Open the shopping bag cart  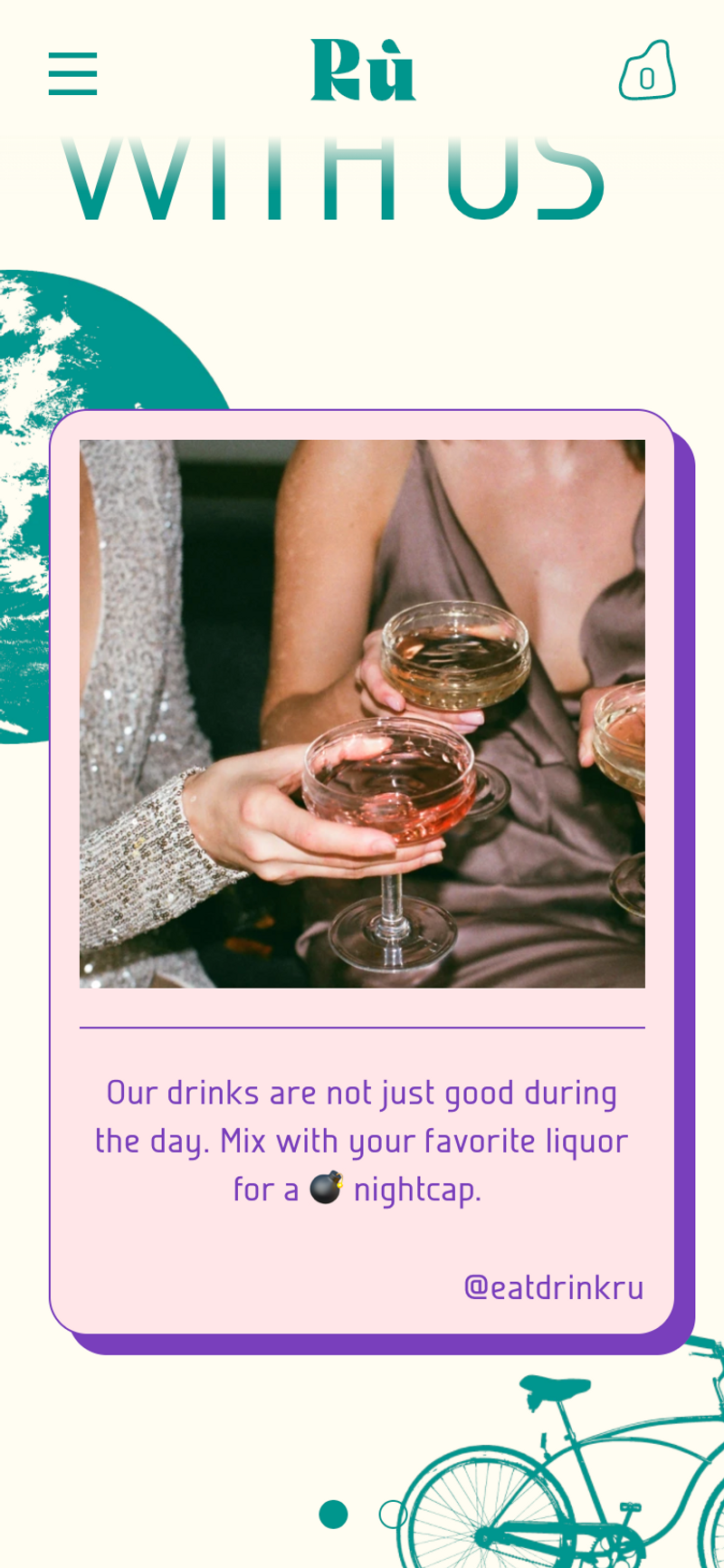646,72
